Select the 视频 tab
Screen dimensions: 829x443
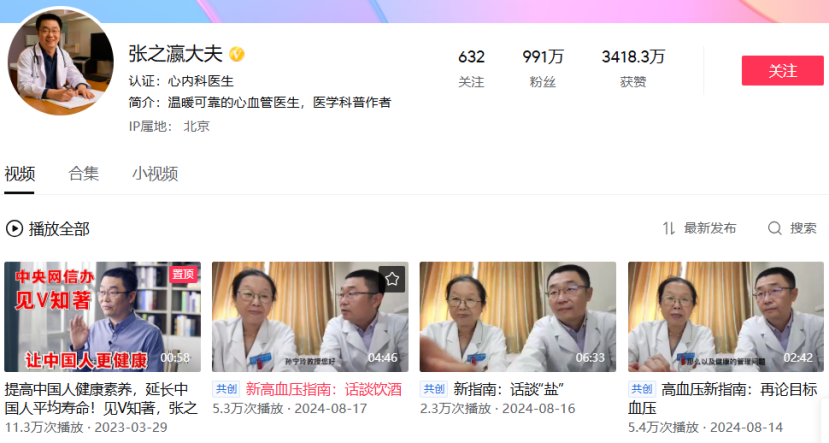pos(19,173)
